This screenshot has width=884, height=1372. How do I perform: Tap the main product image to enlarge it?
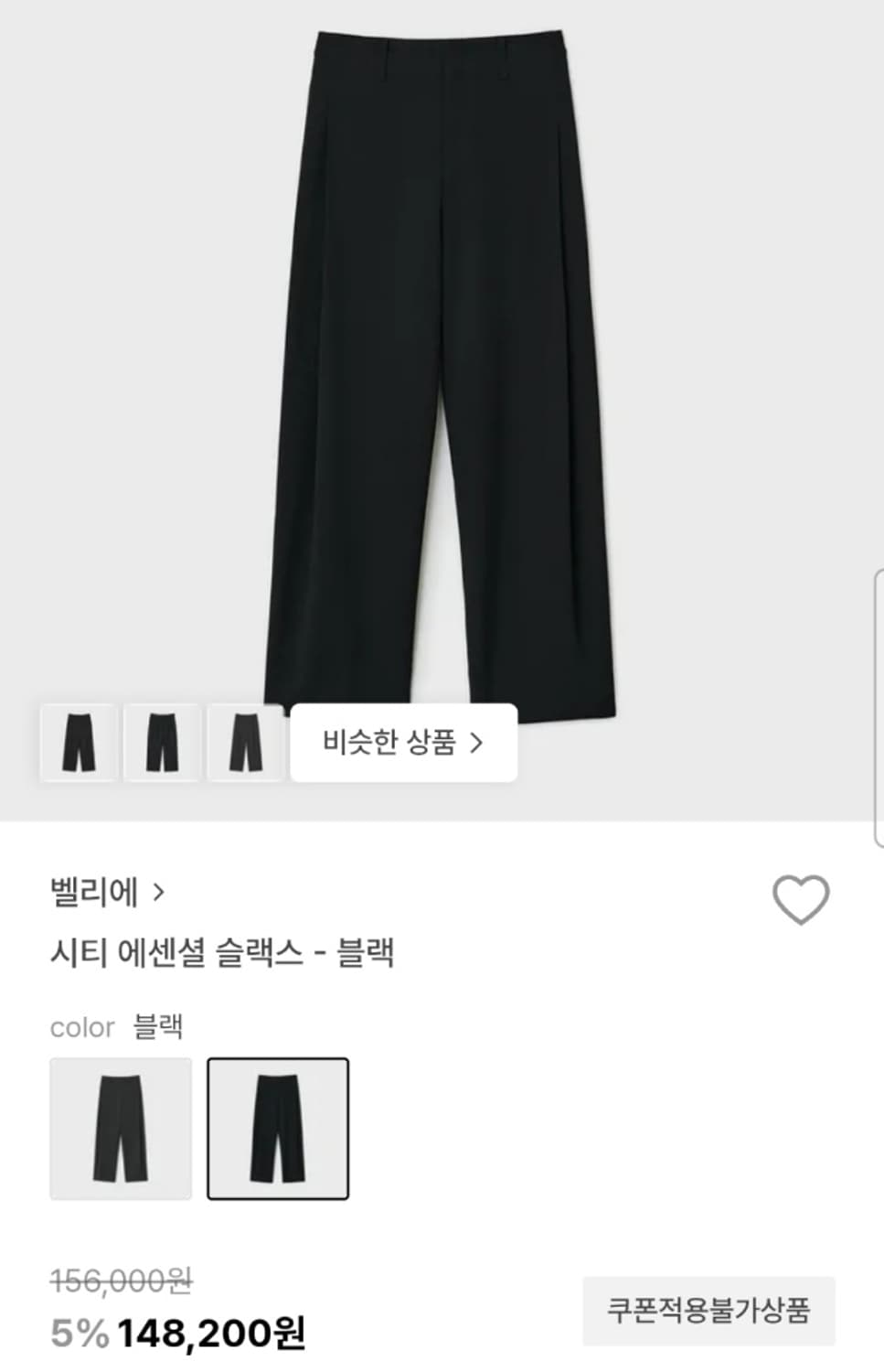click(x=442, y=366)
